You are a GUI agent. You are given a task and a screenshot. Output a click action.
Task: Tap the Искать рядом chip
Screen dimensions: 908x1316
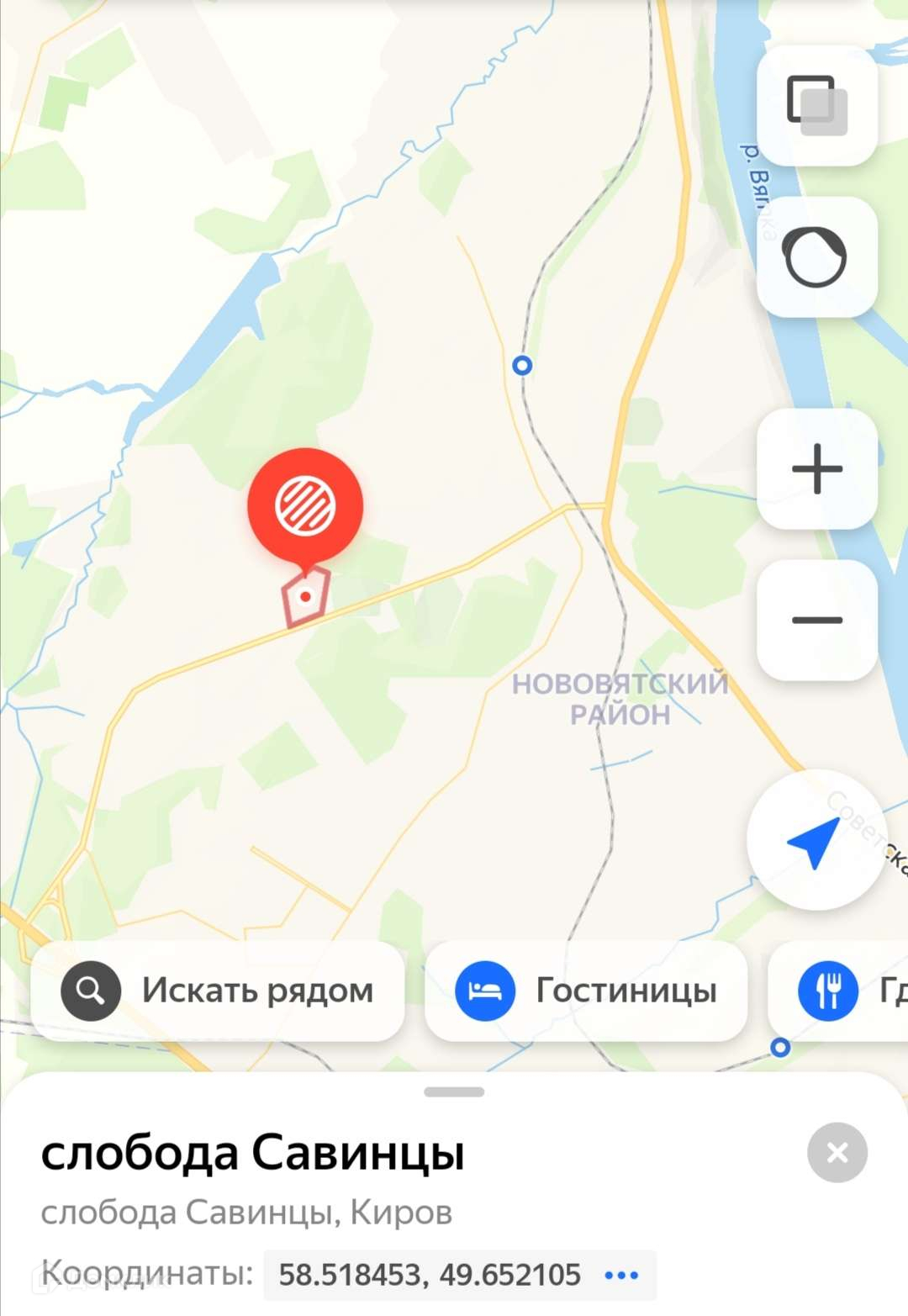[218, 991]
